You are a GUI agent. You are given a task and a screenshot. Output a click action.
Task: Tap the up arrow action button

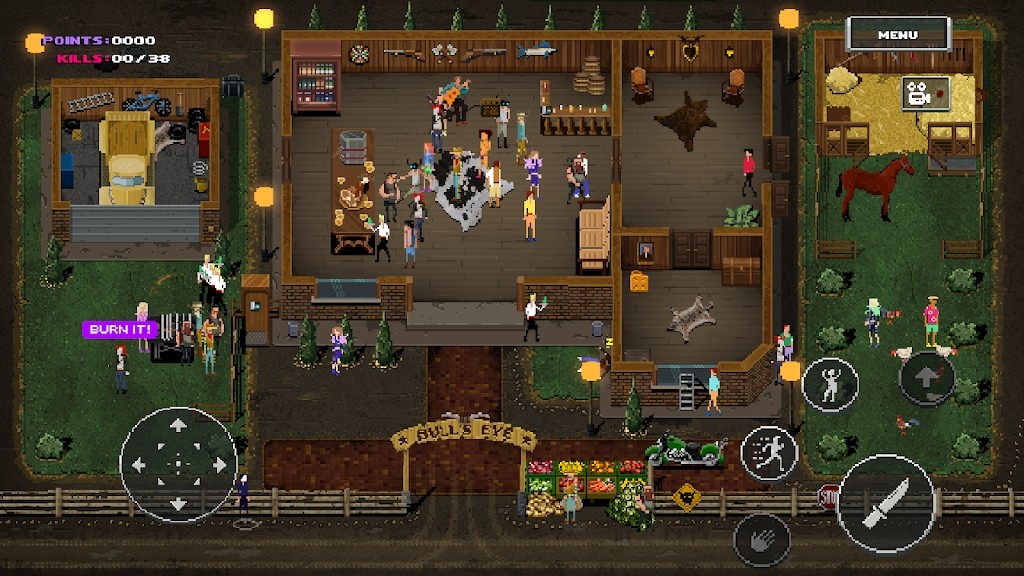tap(927, 378)
